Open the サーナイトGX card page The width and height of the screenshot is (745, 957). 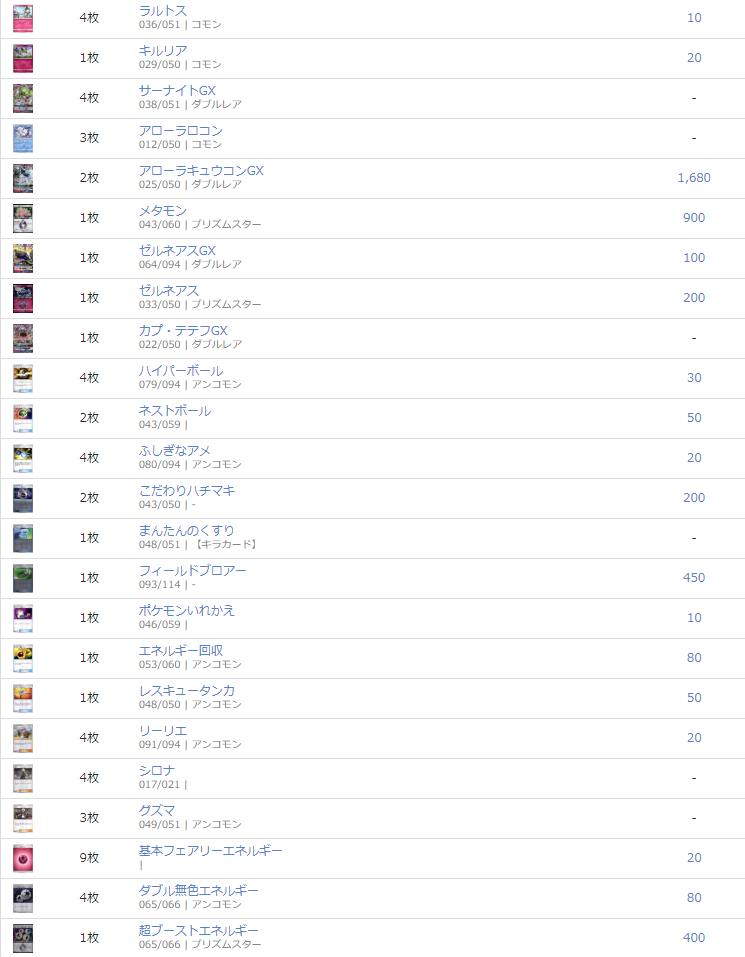pyautogui.click(x=177, y=91)
